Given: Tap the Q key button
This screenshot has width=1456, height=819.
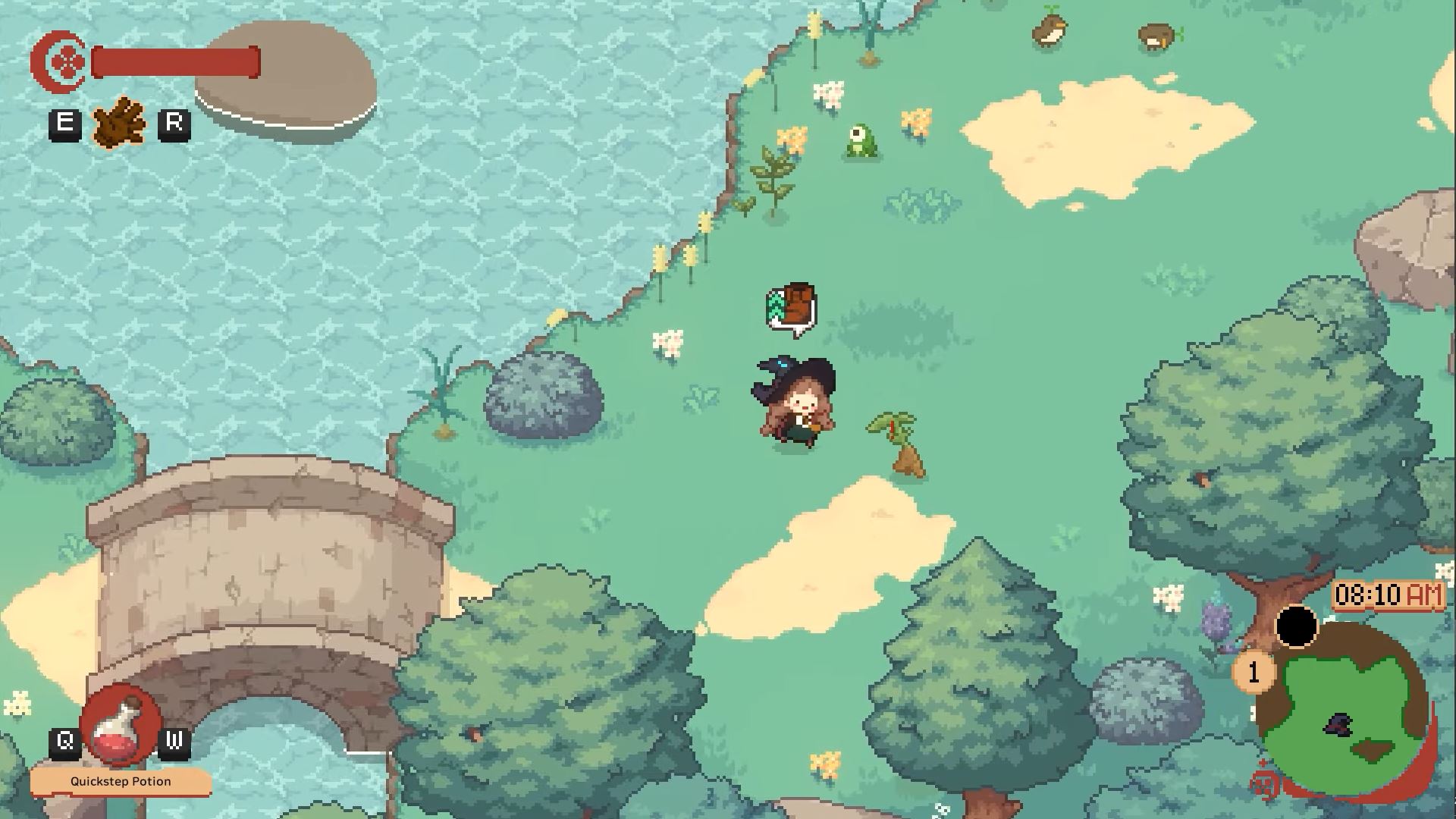Looking at the screenshot, I should (65, 741).
